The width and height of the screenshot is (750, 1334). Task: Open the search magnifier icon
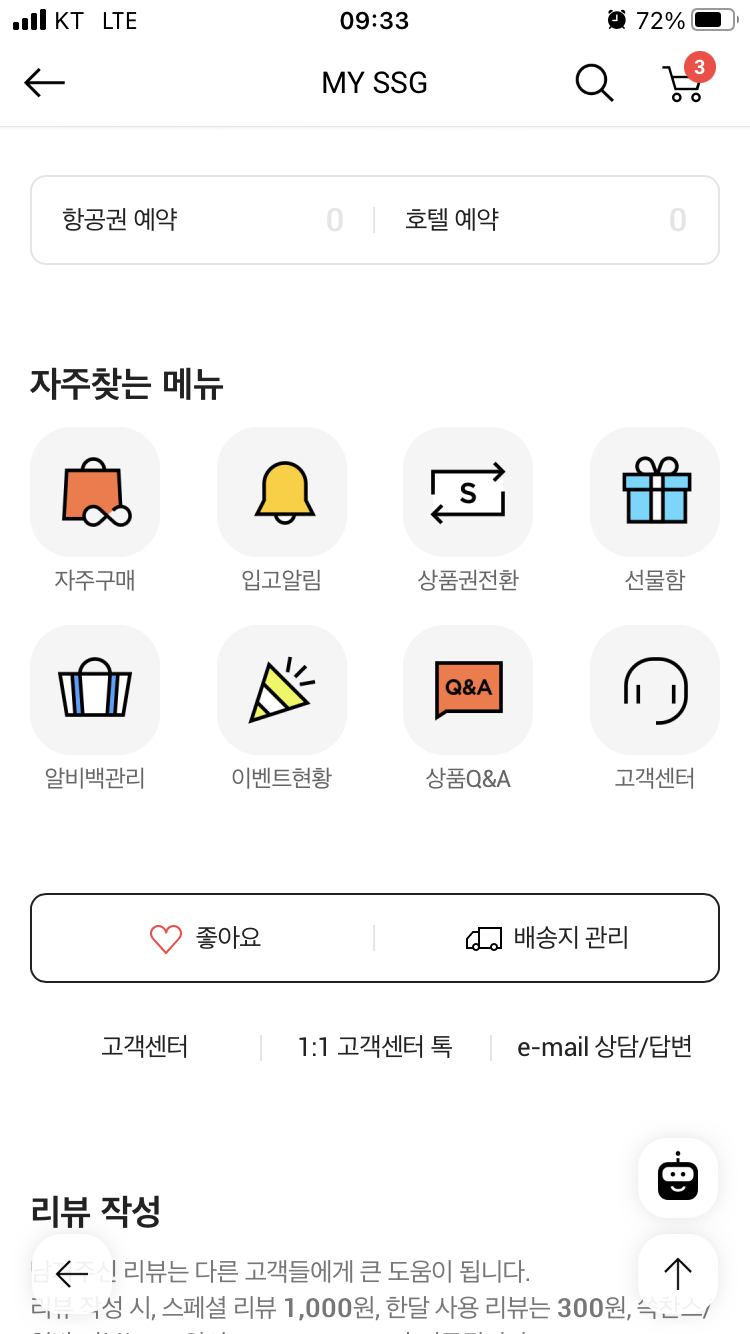point(593,83)
